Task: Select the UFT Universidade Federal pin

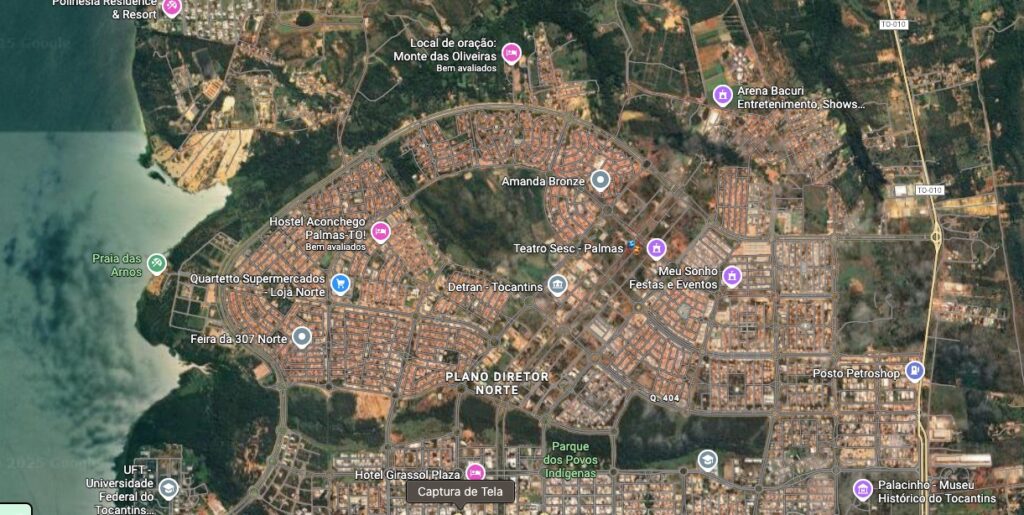Action: 168,487
